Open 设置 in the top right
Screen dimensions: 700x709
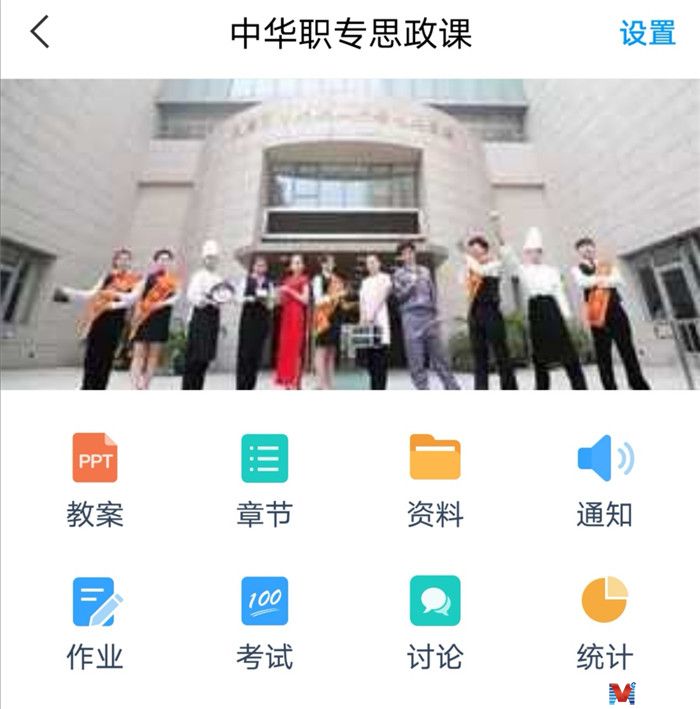click(x=647, y=32)
